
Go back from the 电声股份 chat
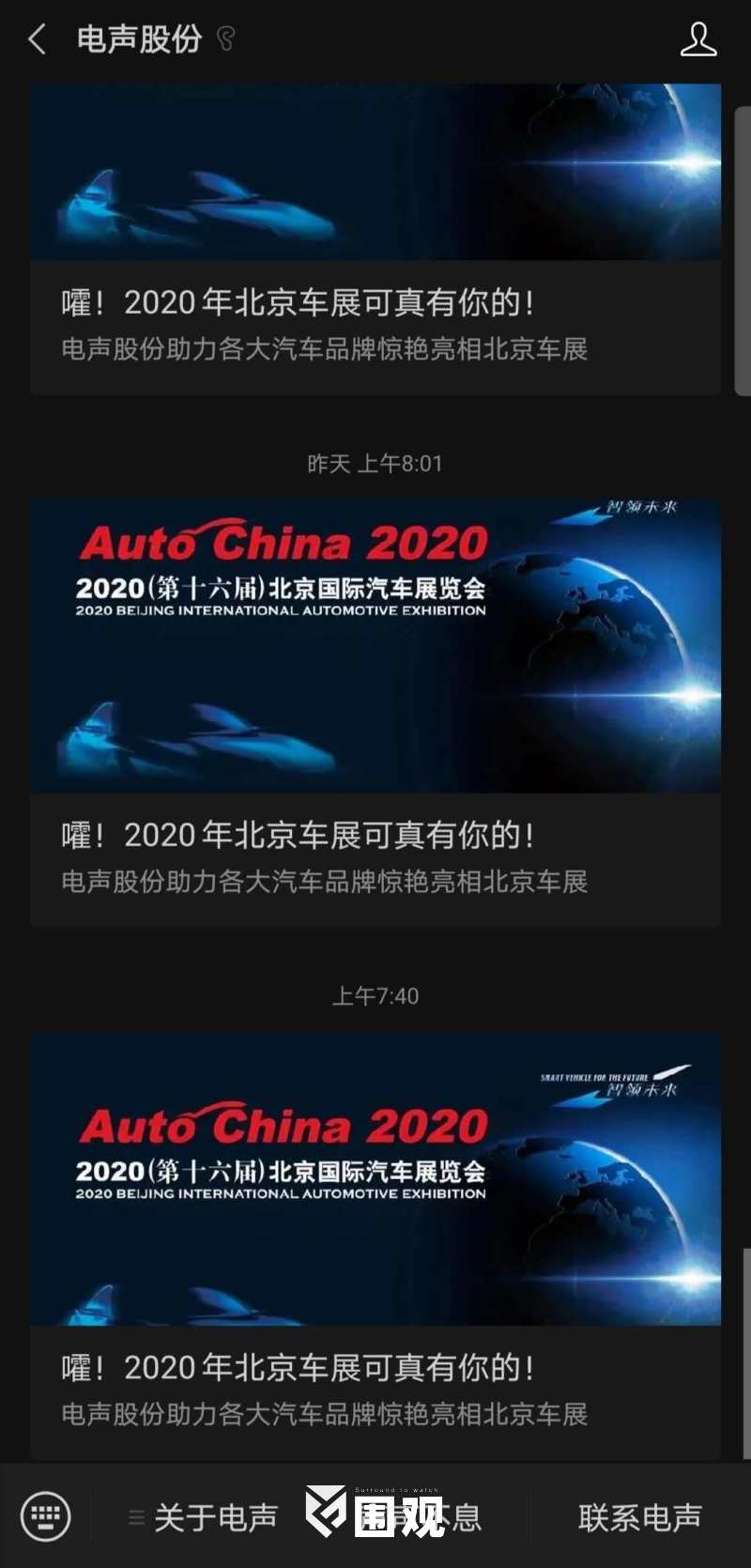click(38, 39)
